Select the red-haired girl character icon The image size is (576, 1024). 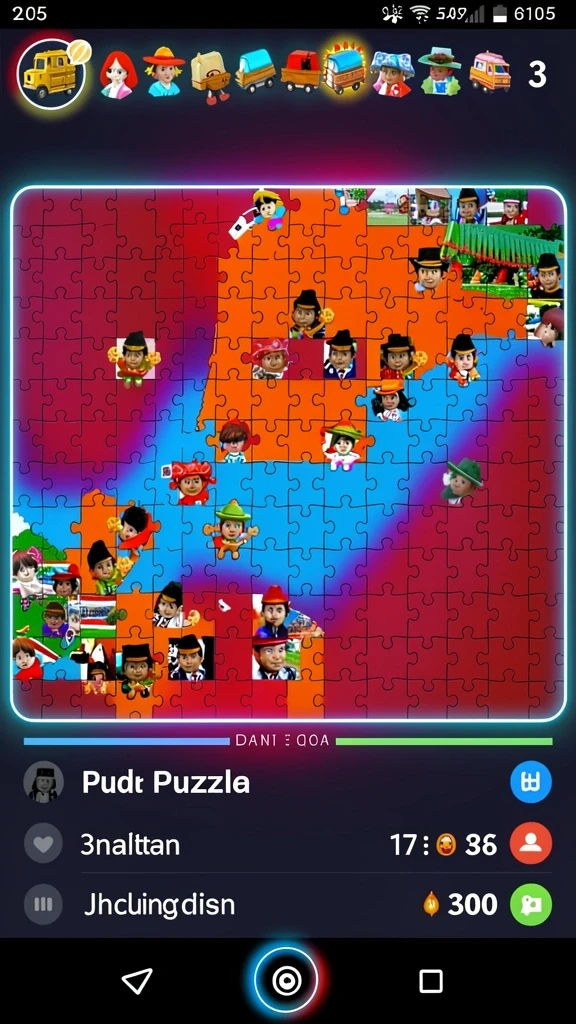pos(118,74)
